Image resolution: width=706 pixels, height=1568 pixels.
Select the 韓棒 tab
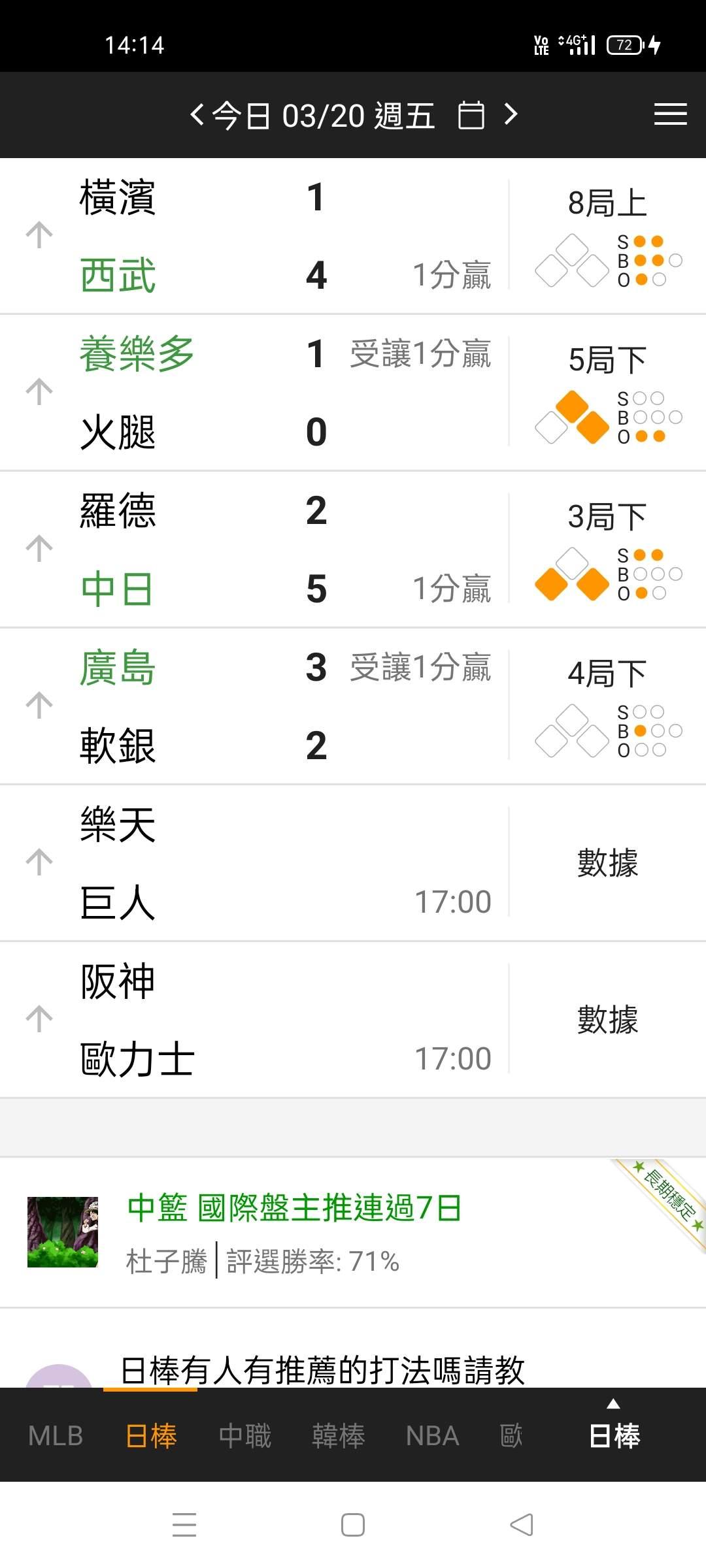click(x=339, y=1436)
